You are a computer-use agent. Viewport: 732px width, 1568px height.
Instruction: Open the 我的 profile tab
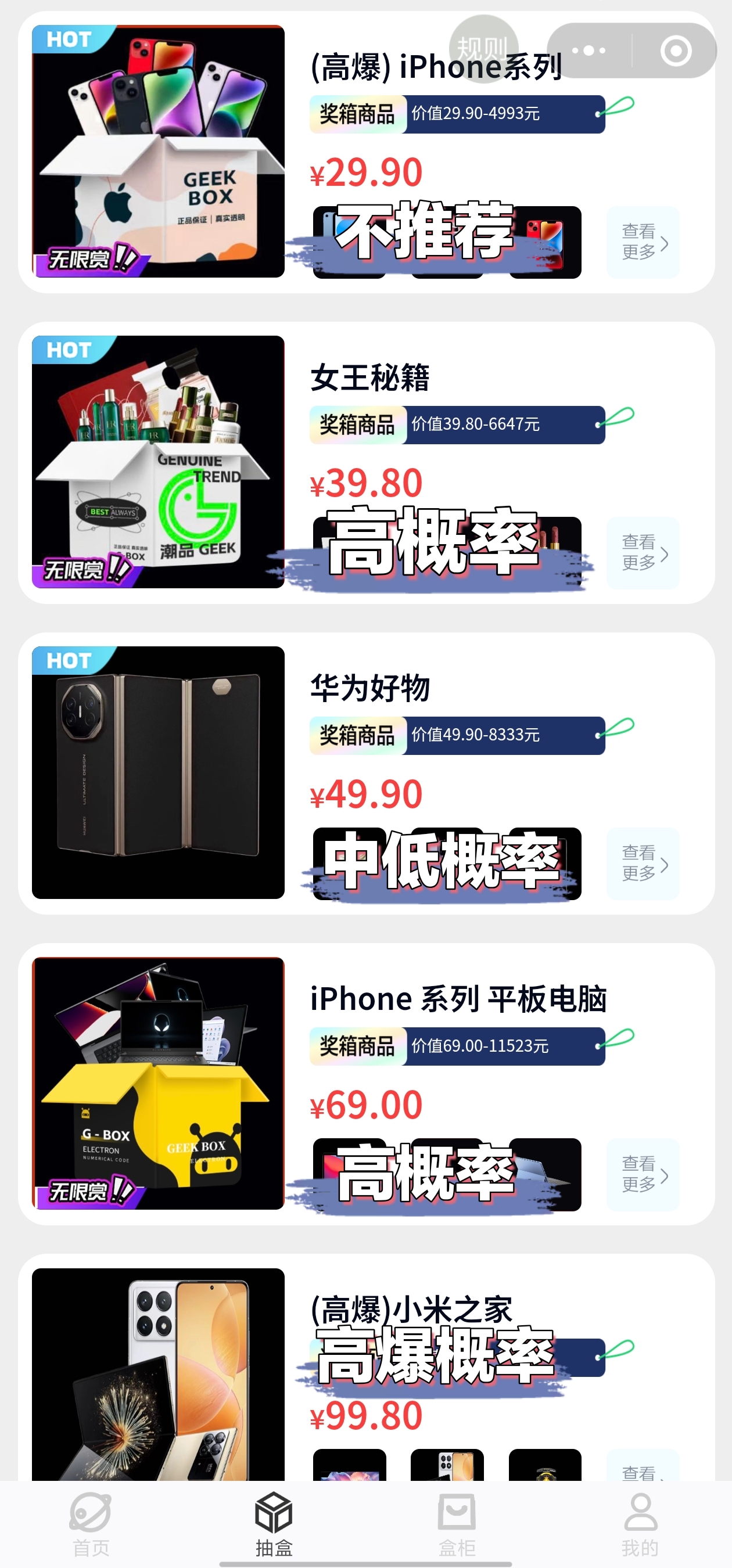click(640, 1523)
